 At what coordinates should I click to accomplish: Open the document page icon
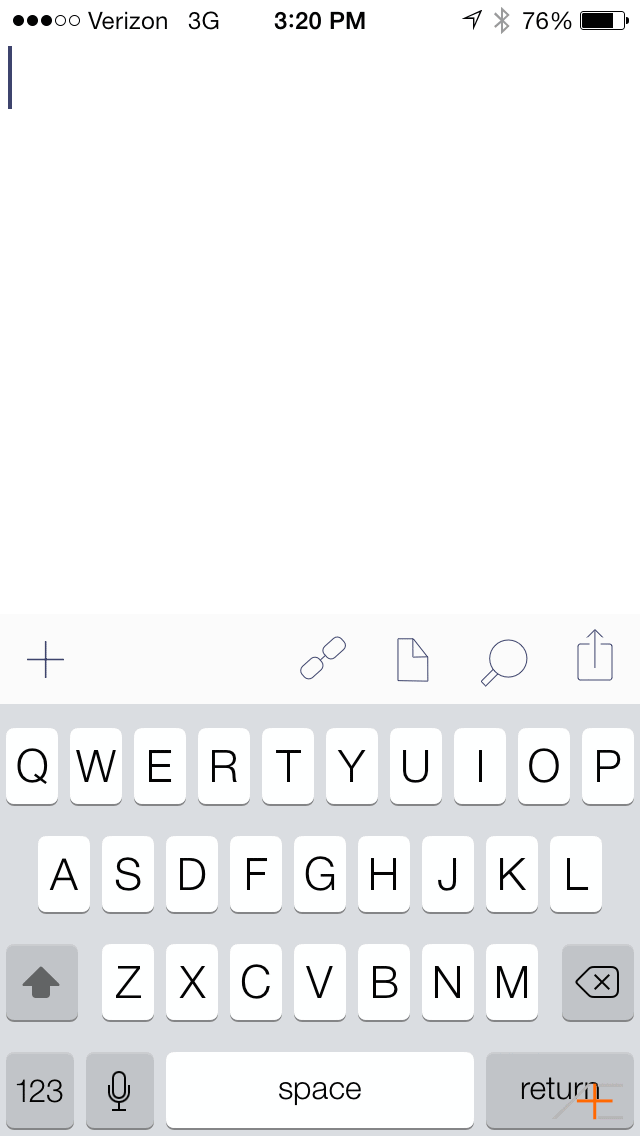click(412, 659)
